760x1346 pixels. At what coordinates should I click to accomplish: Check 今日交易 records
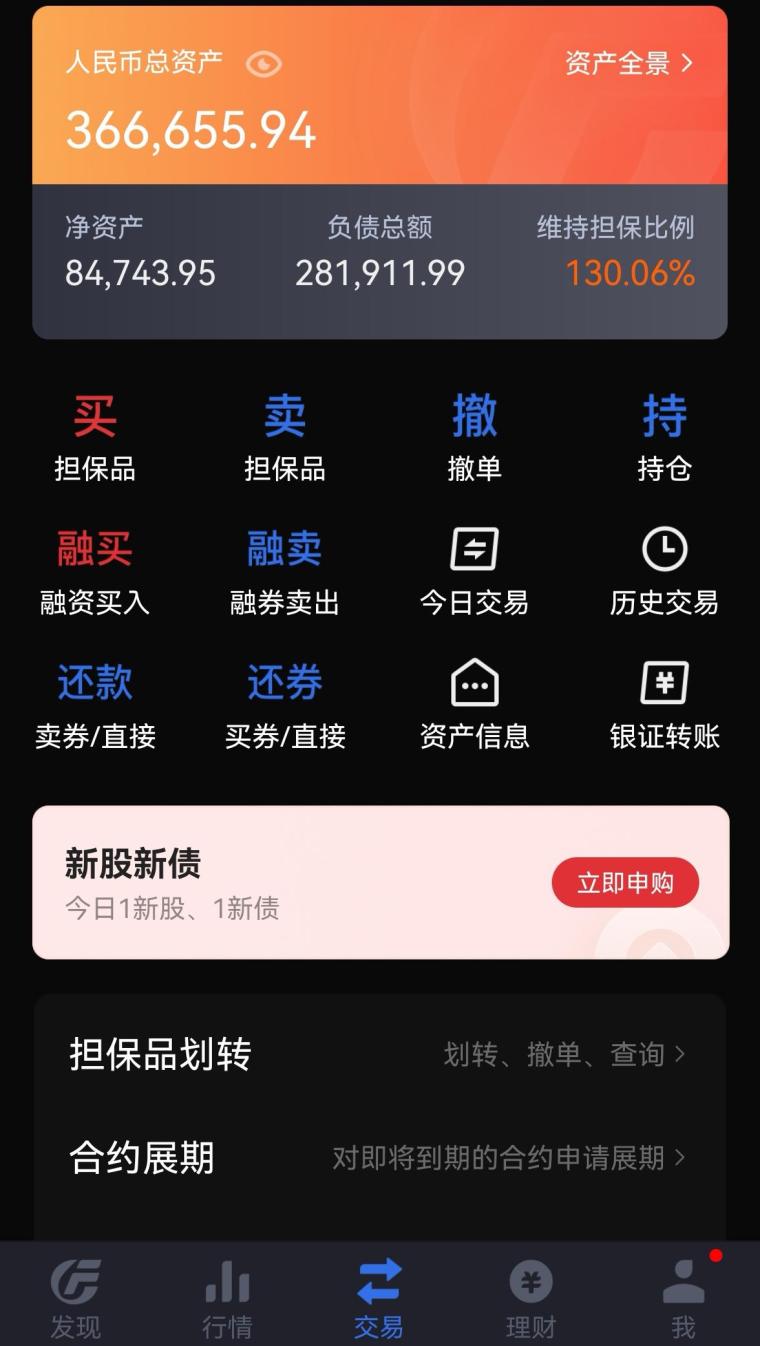pyautogui.click(x=475, y=572)
